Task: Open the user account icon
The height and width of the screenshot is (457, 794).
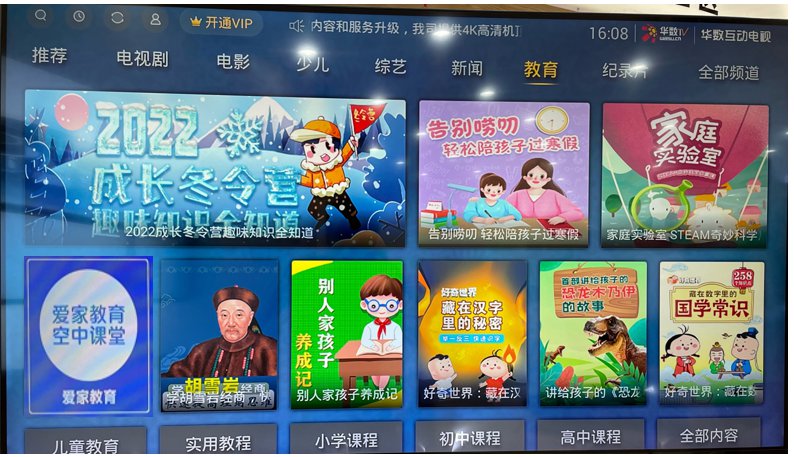Action: pyautogui.click(x=155, y=18)
